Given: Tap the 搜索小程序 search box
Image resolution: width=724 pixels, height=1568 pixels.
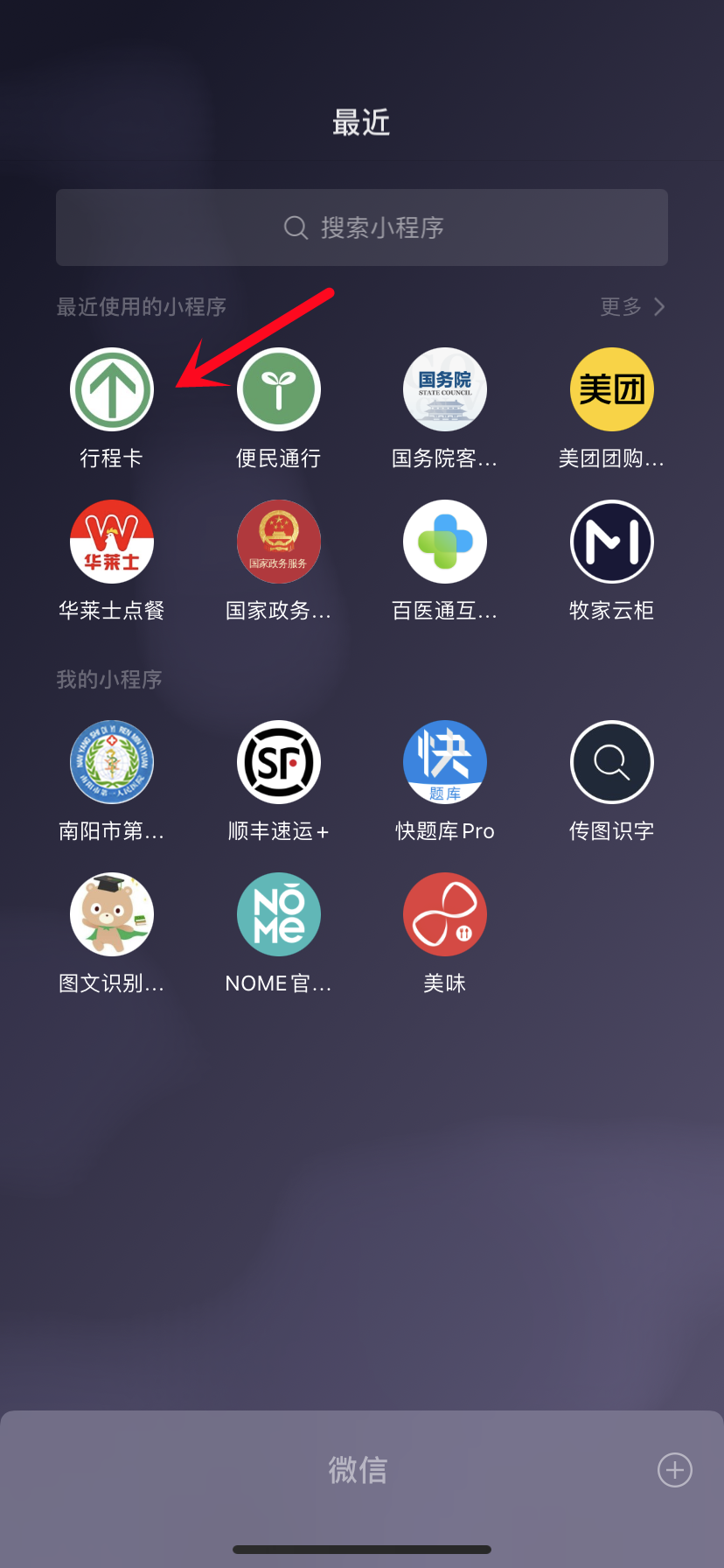Looking at the screenshot, I should coord(362,227).
